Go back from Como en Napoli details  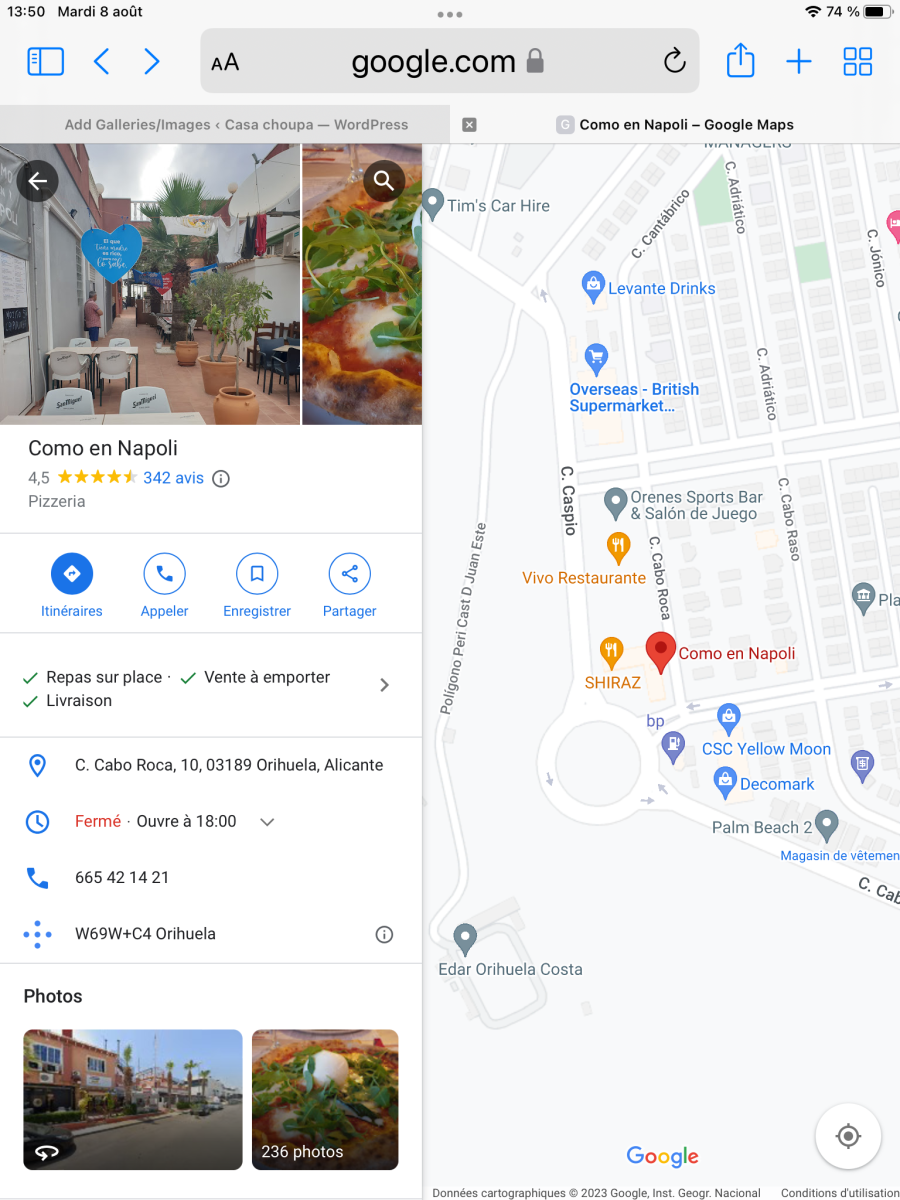tap(38, 181)
